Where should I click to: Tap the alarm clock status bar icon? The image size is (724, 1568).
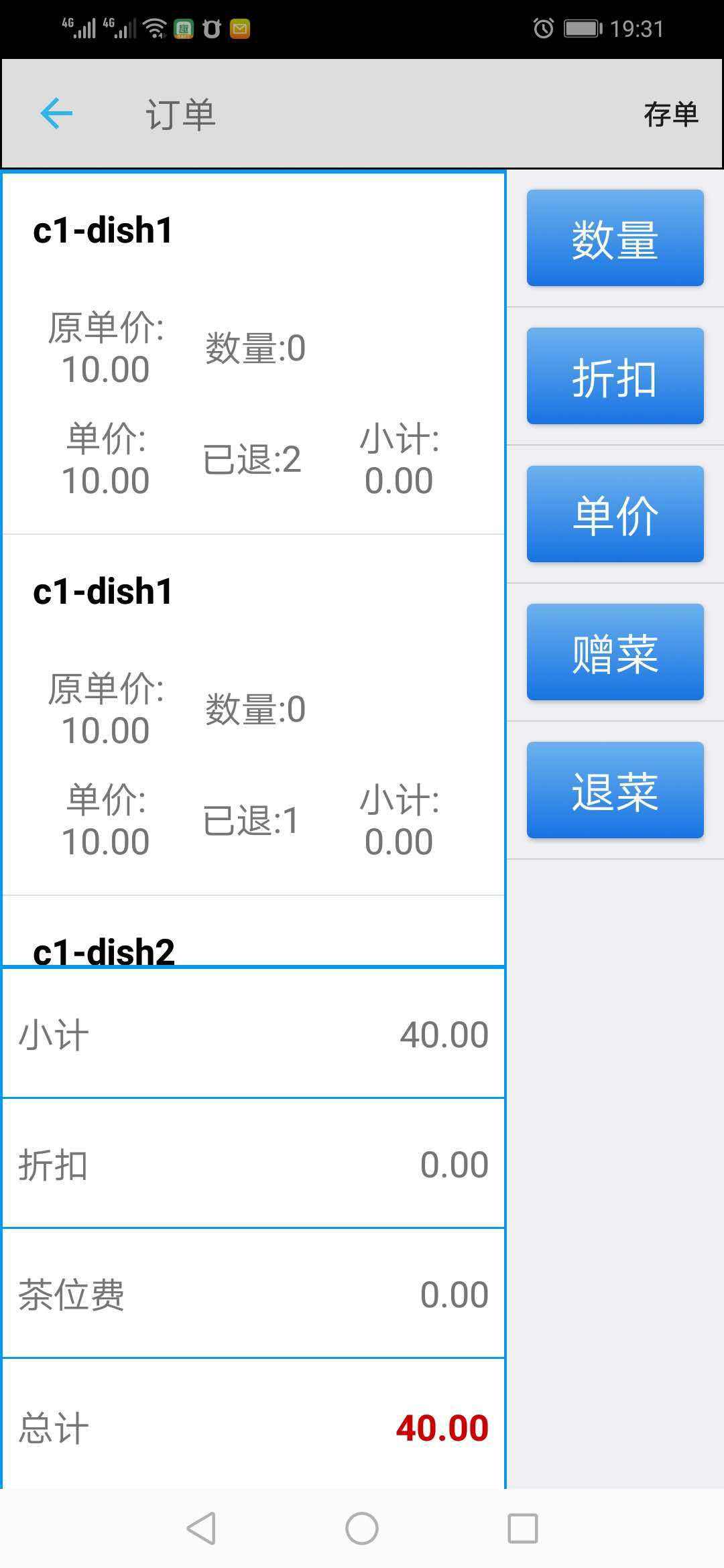[544, 27]
